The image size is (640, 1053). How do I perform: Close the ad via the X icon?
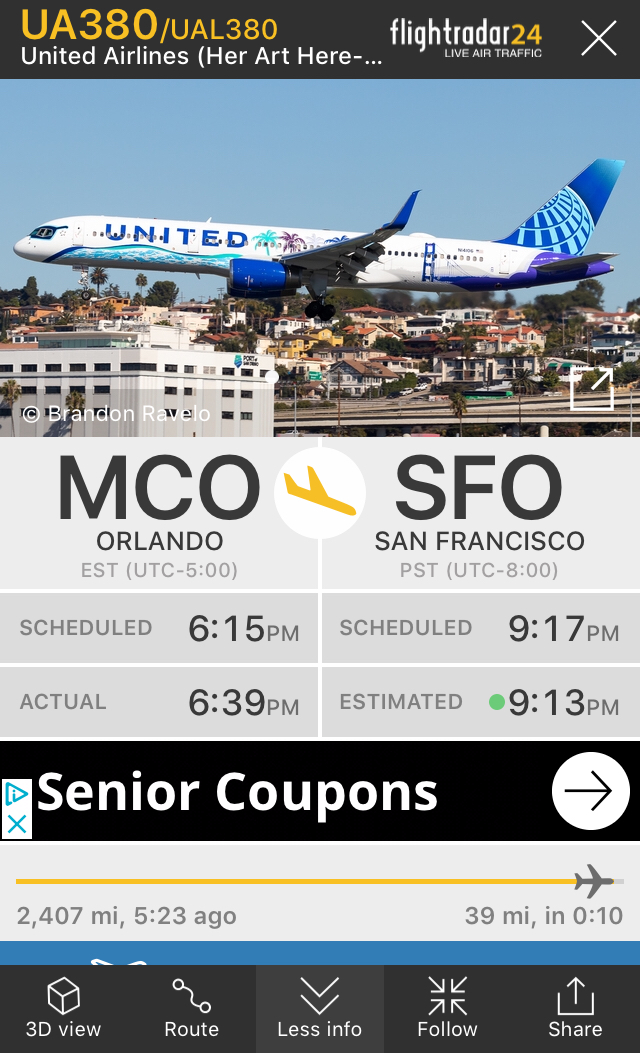[x=17, y=825]
